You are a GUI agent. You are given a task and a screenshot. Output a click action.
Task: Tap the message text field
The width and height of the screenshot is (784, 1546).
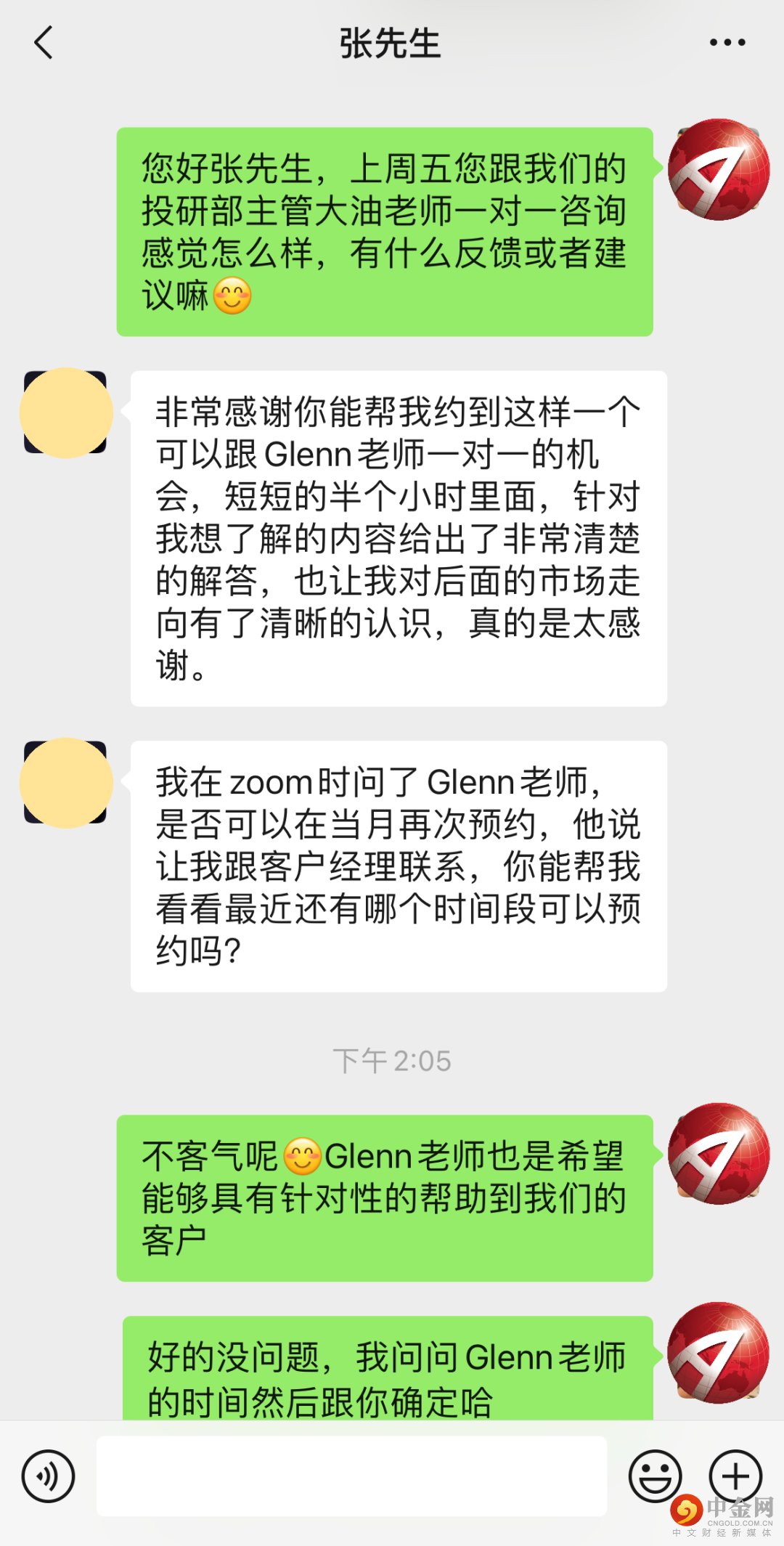(351, 1476)
